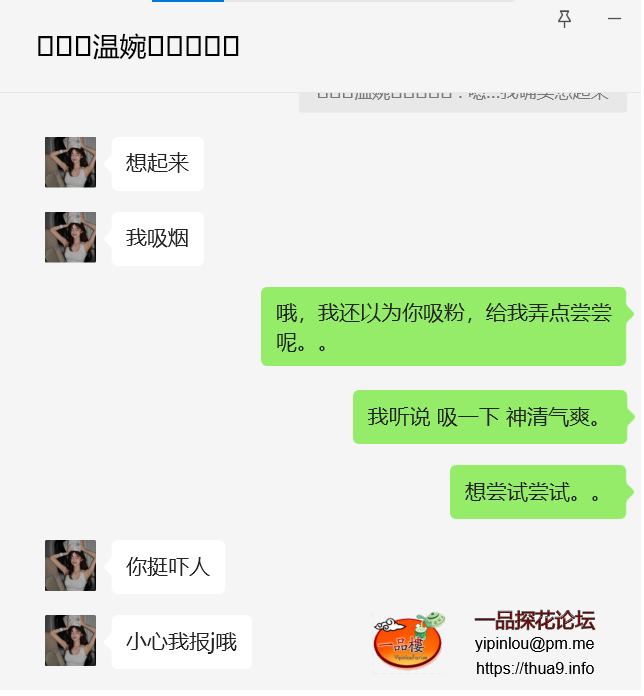This screenshot has height=696, width=644.
Task: Open contact's avatar beside "想起来" message
Action: [70, 162]
